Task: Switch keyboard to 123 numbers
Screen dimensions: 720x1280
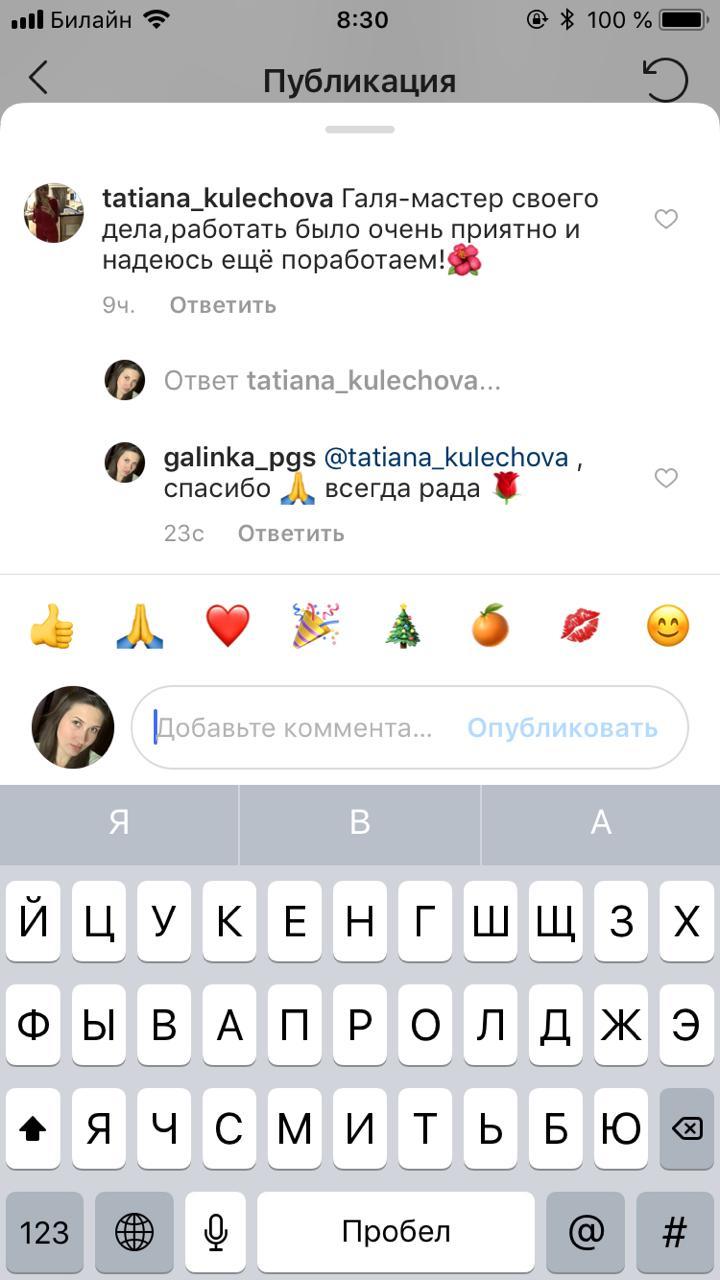Action: (44, 1232)
